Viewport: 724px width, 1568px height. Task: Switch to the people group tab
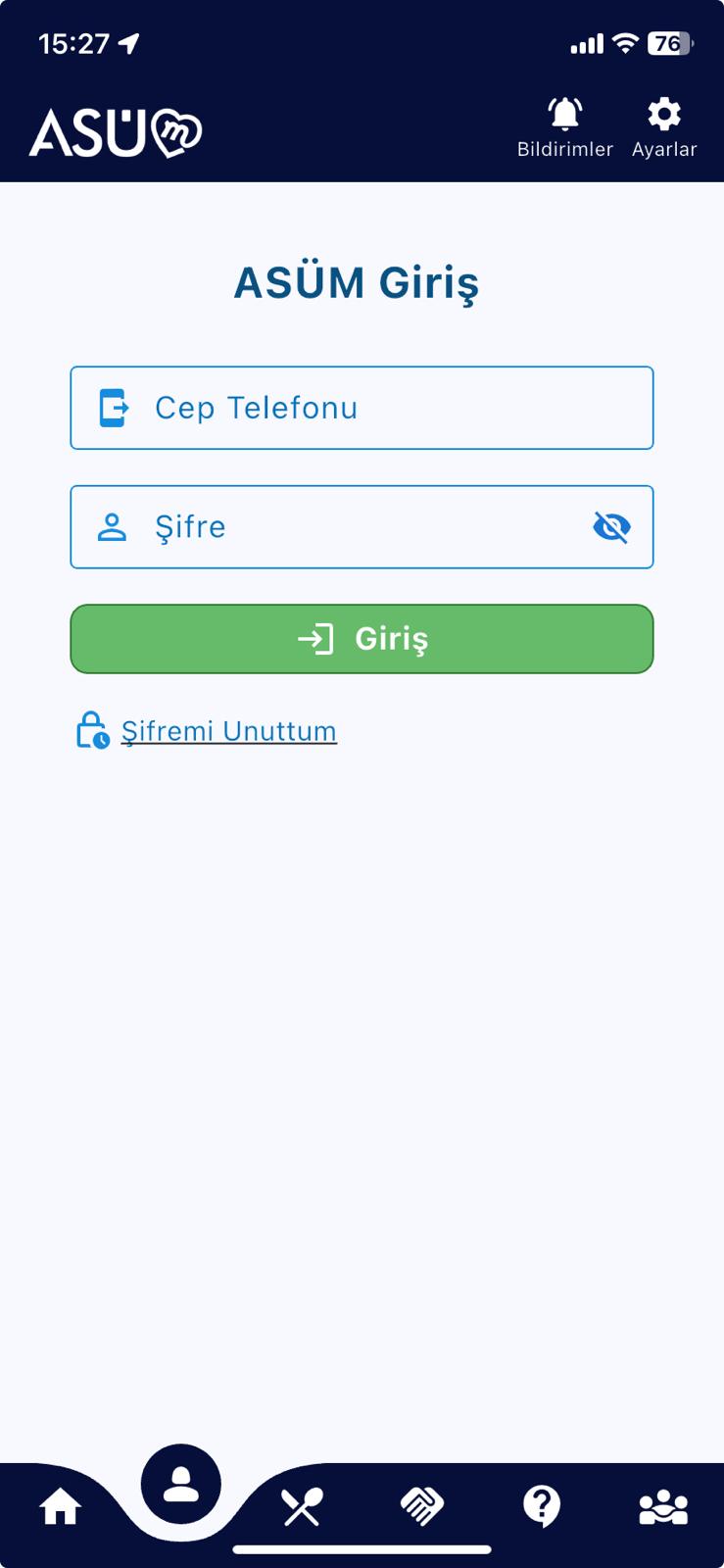[663, 1506]
